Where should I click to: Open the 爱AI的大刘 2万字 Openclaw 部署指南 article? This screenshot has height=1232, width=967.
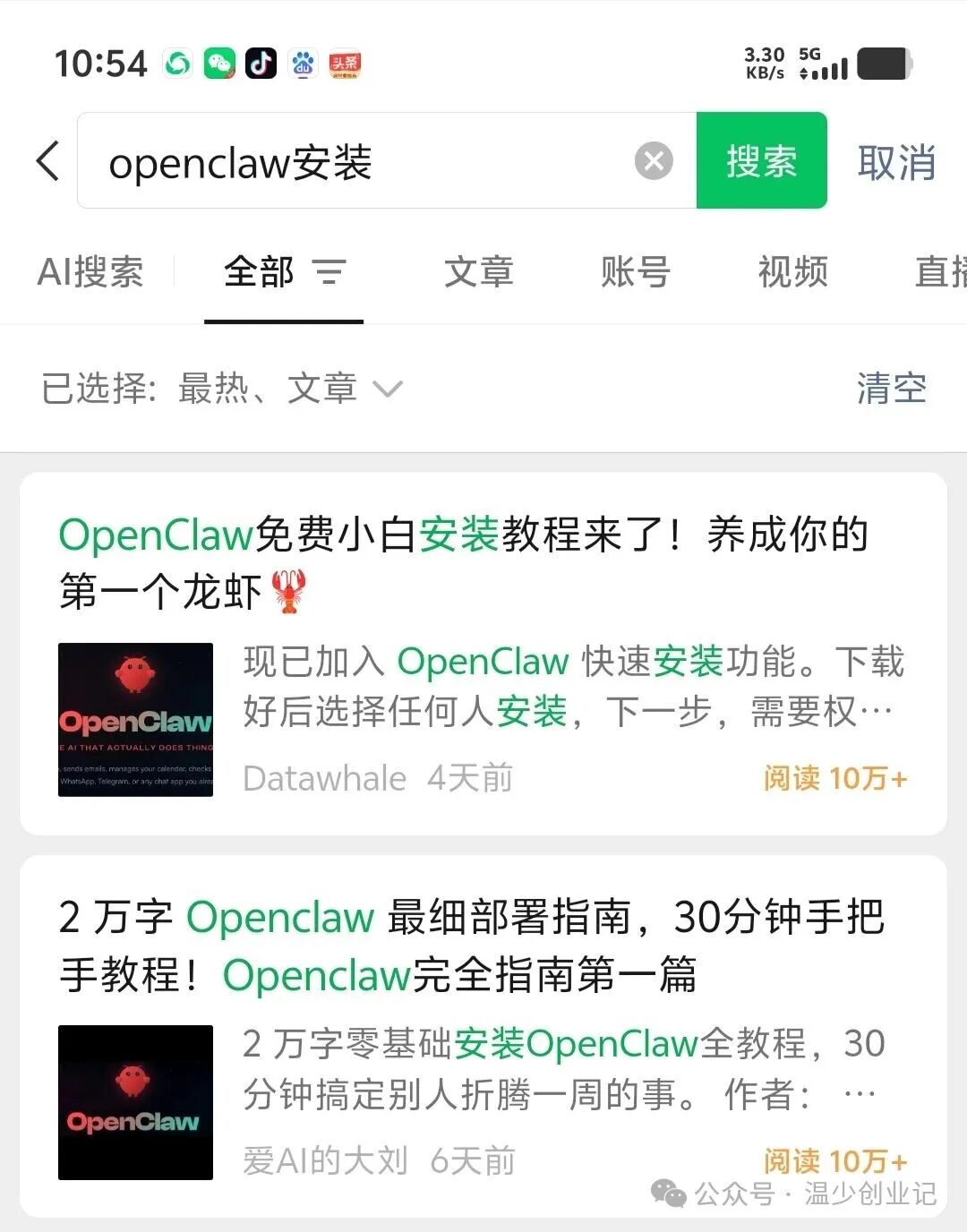pos(471,945)
